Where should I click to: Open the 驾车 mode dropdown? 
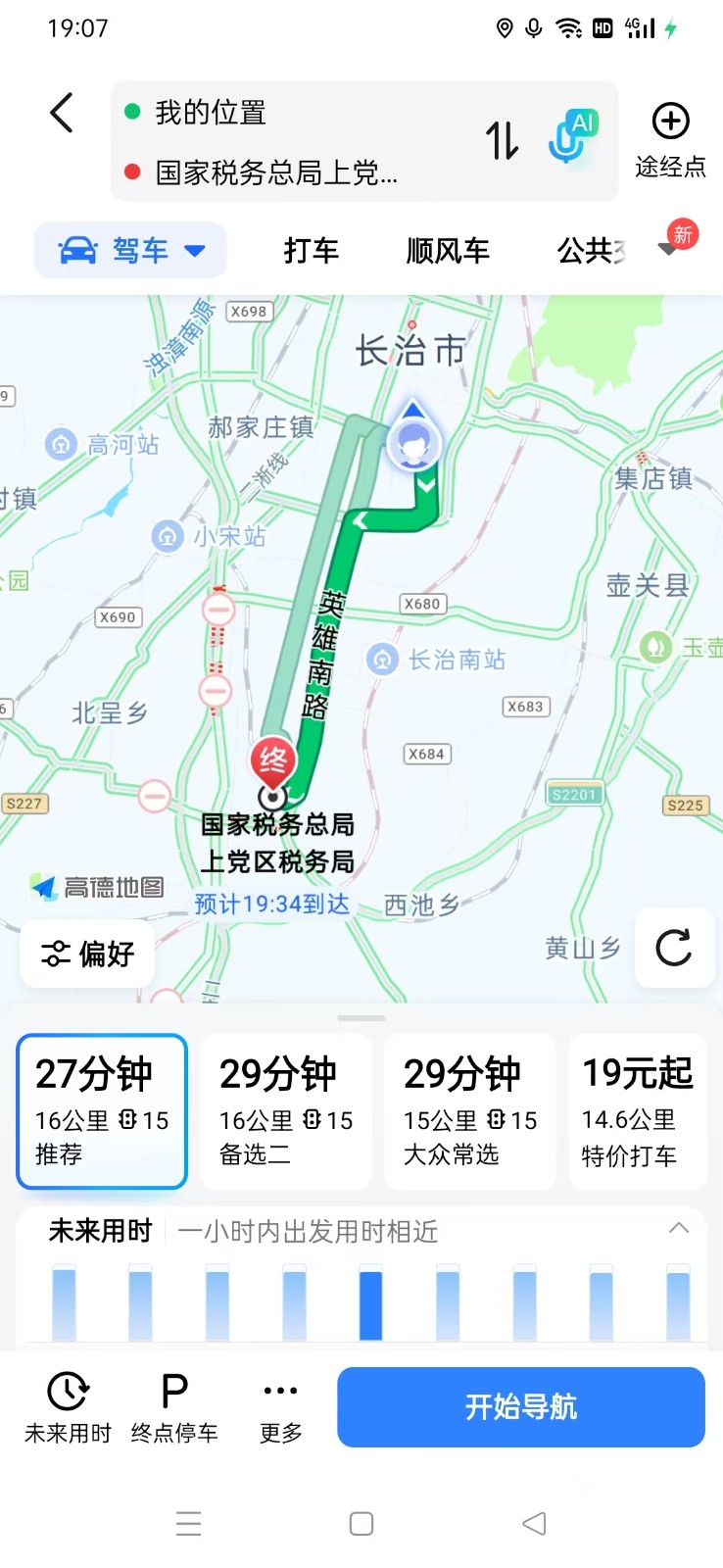131,250
